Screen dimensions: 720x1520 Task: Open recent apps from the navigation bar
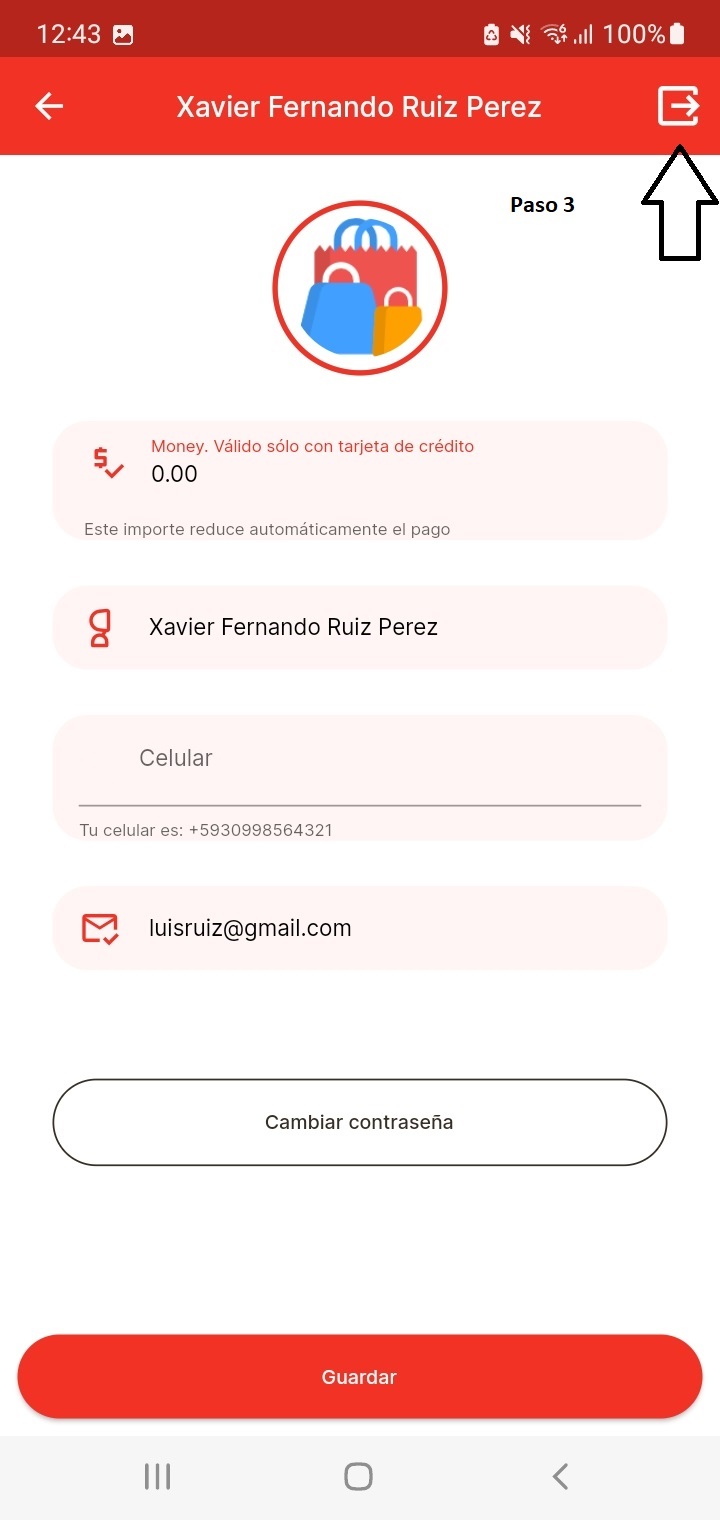[x=157, y=1476]
